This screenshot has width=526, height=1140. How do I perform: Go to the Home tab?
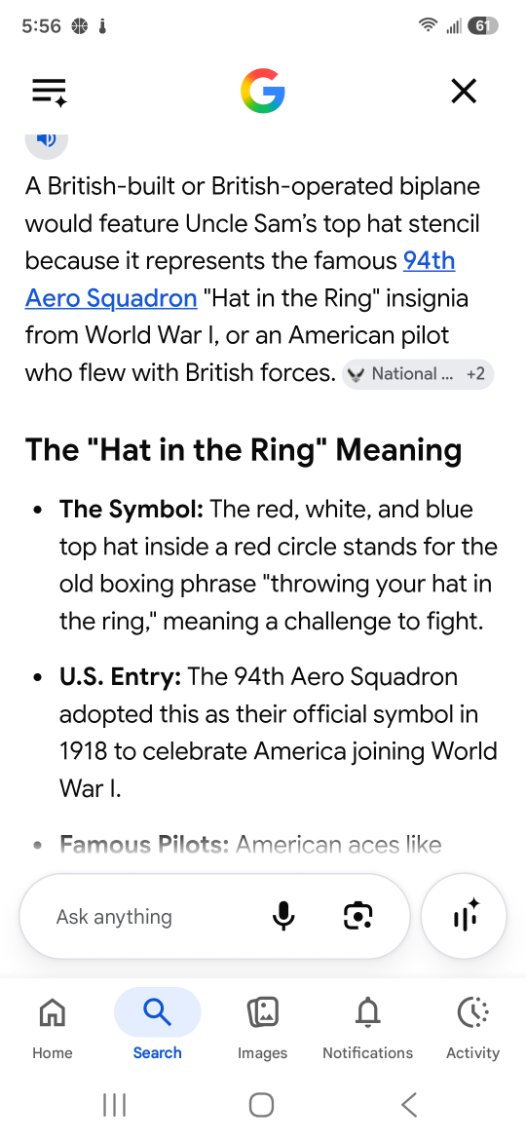coord(52,1027)
